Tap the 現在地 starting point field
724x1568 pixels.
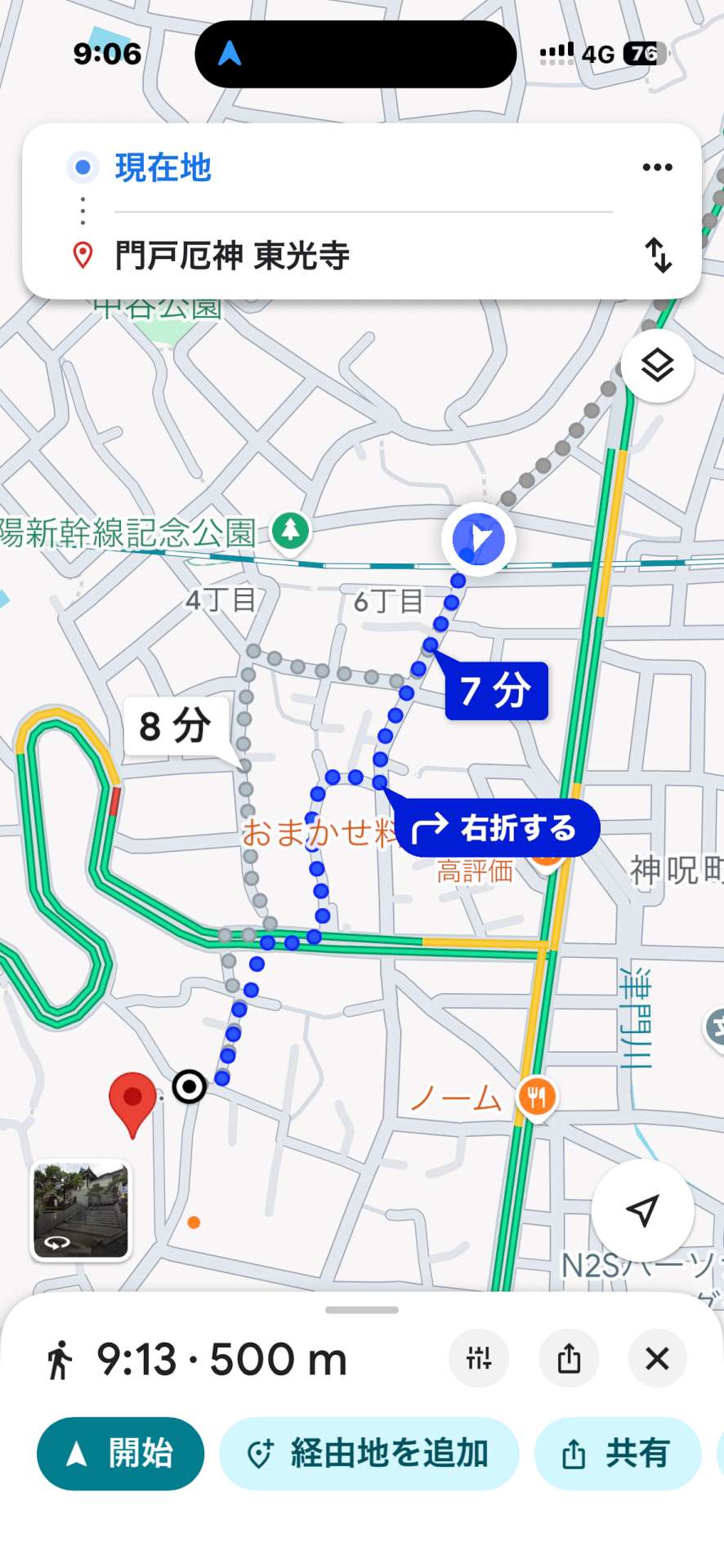163,168
